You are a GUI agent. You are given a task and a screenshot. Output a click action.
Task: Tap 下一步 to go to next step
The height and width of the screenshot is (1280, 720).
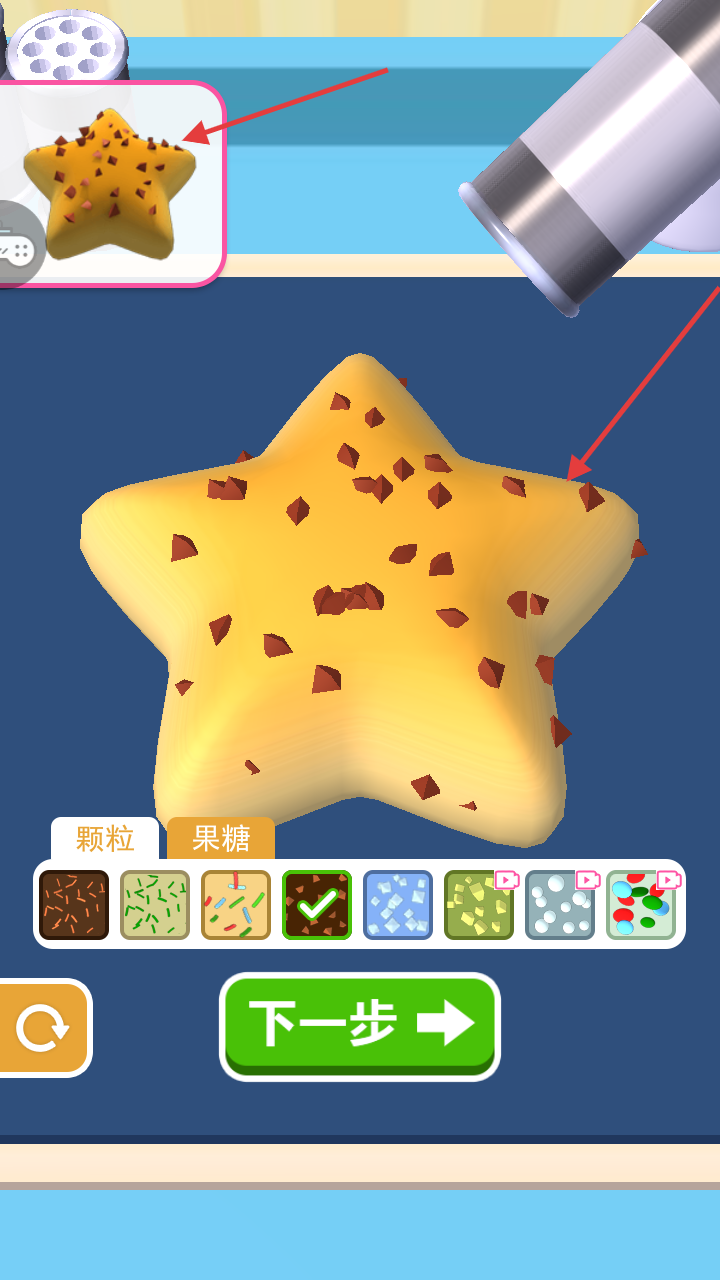(x=360, y=1025)
